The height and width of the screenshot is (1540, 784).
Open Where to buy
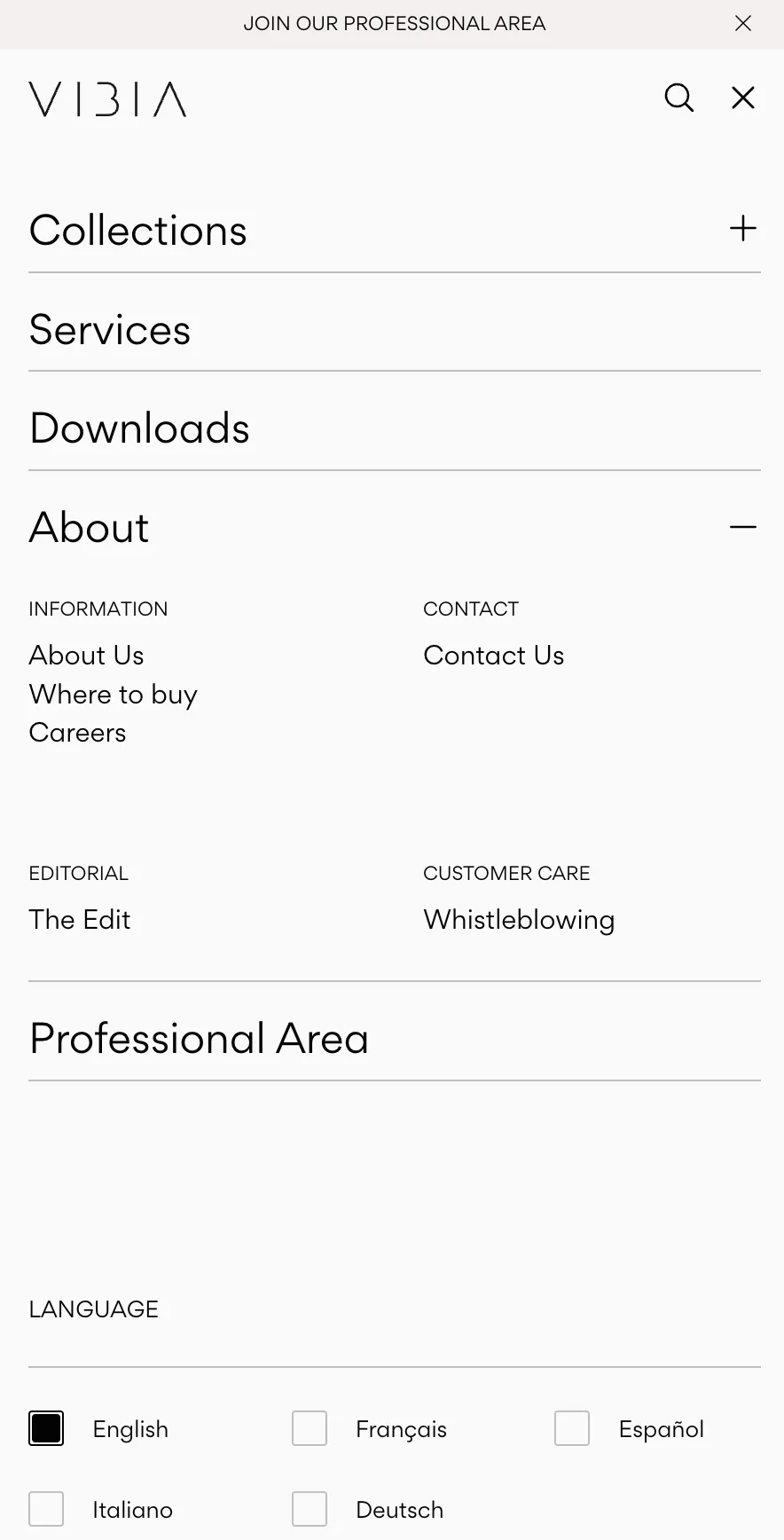(113, 694)
